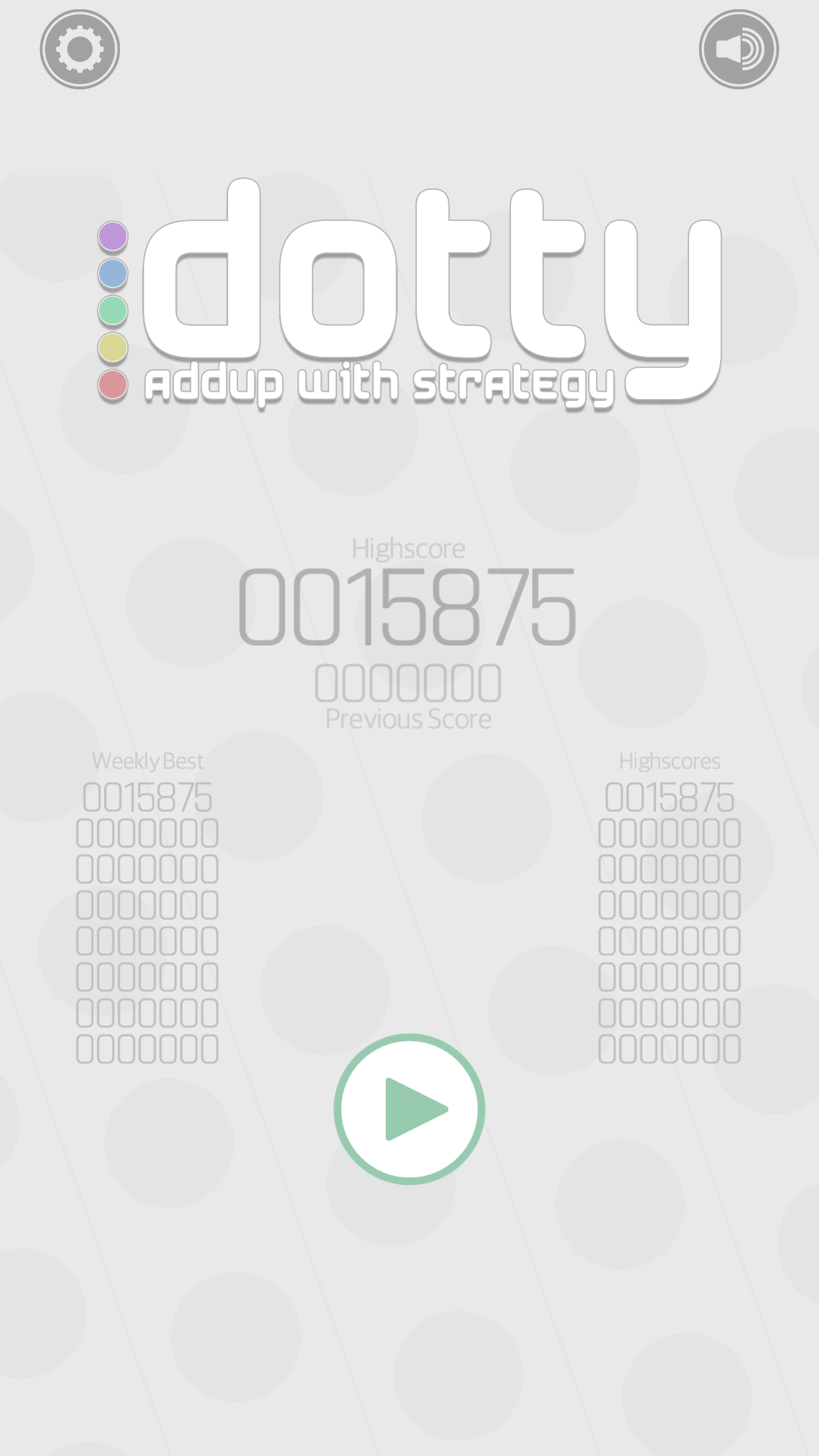The height and width of the screenshot is (1456, 819).
Task: Toggle the sound speaker button
Action: (739, 49)
